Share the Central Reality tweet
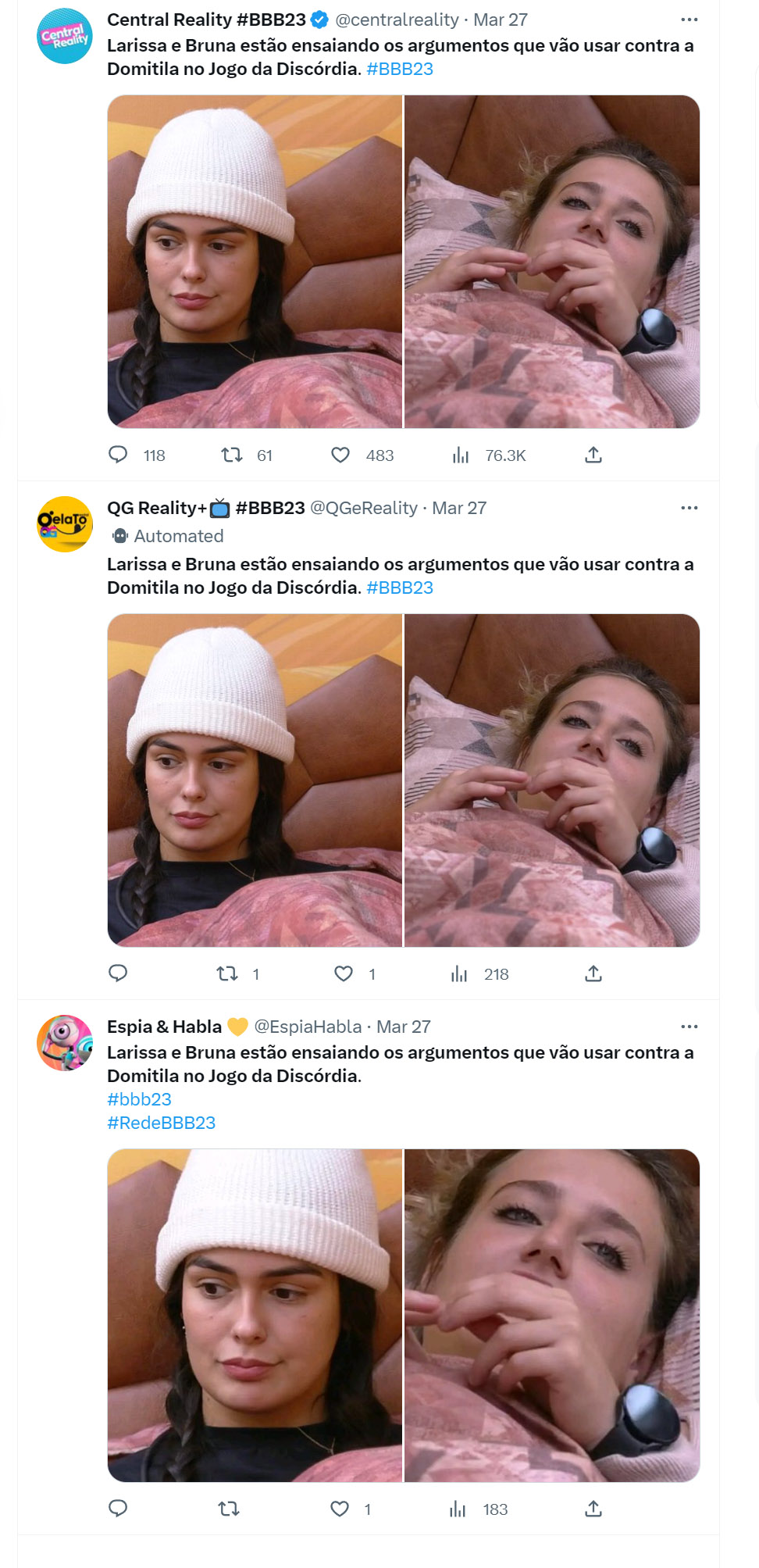 [x=593, y=455]
